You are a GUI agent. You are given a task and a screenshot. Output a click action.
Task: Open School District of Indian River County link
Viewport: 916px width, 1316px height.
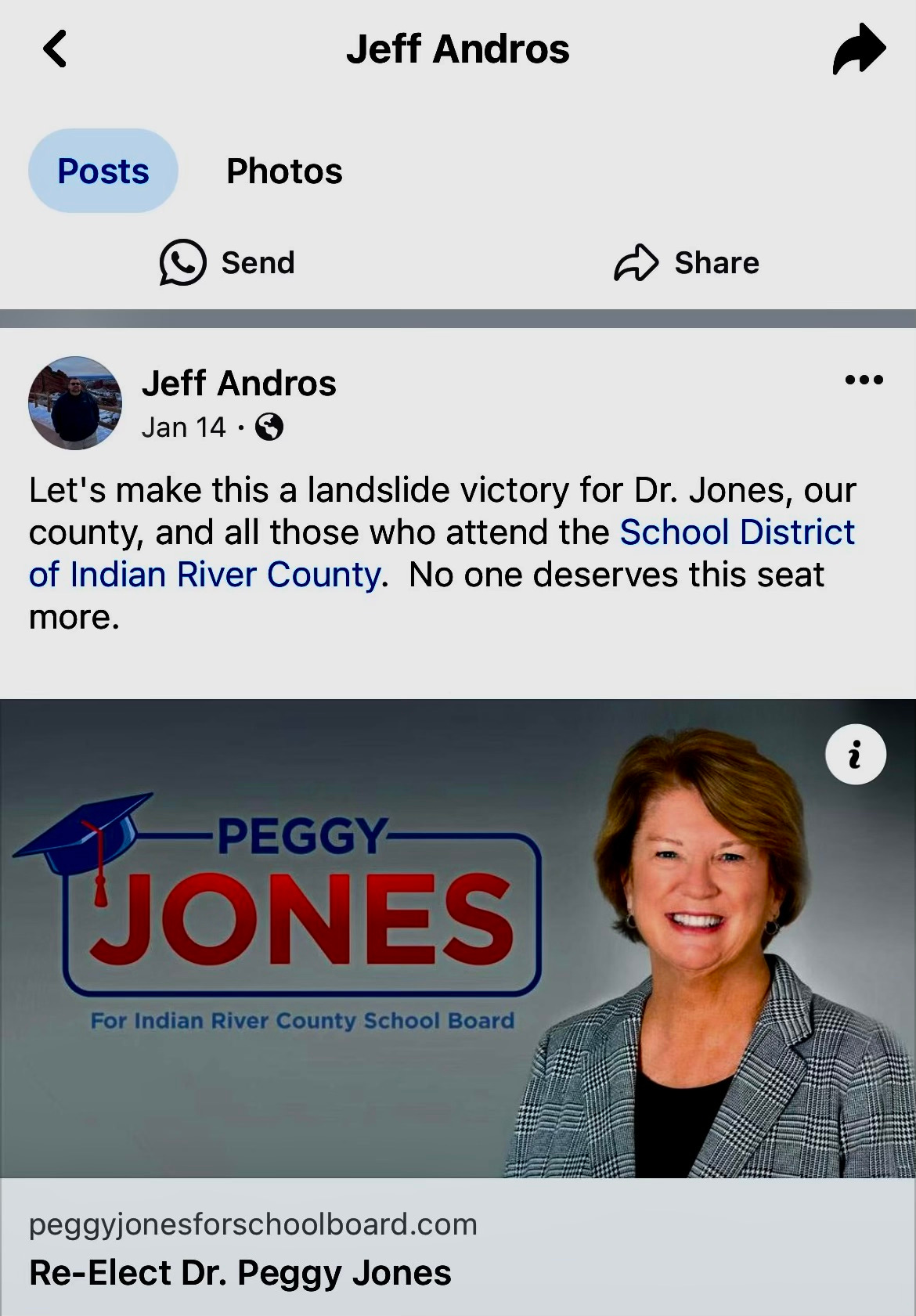click(x=736, y=532)
